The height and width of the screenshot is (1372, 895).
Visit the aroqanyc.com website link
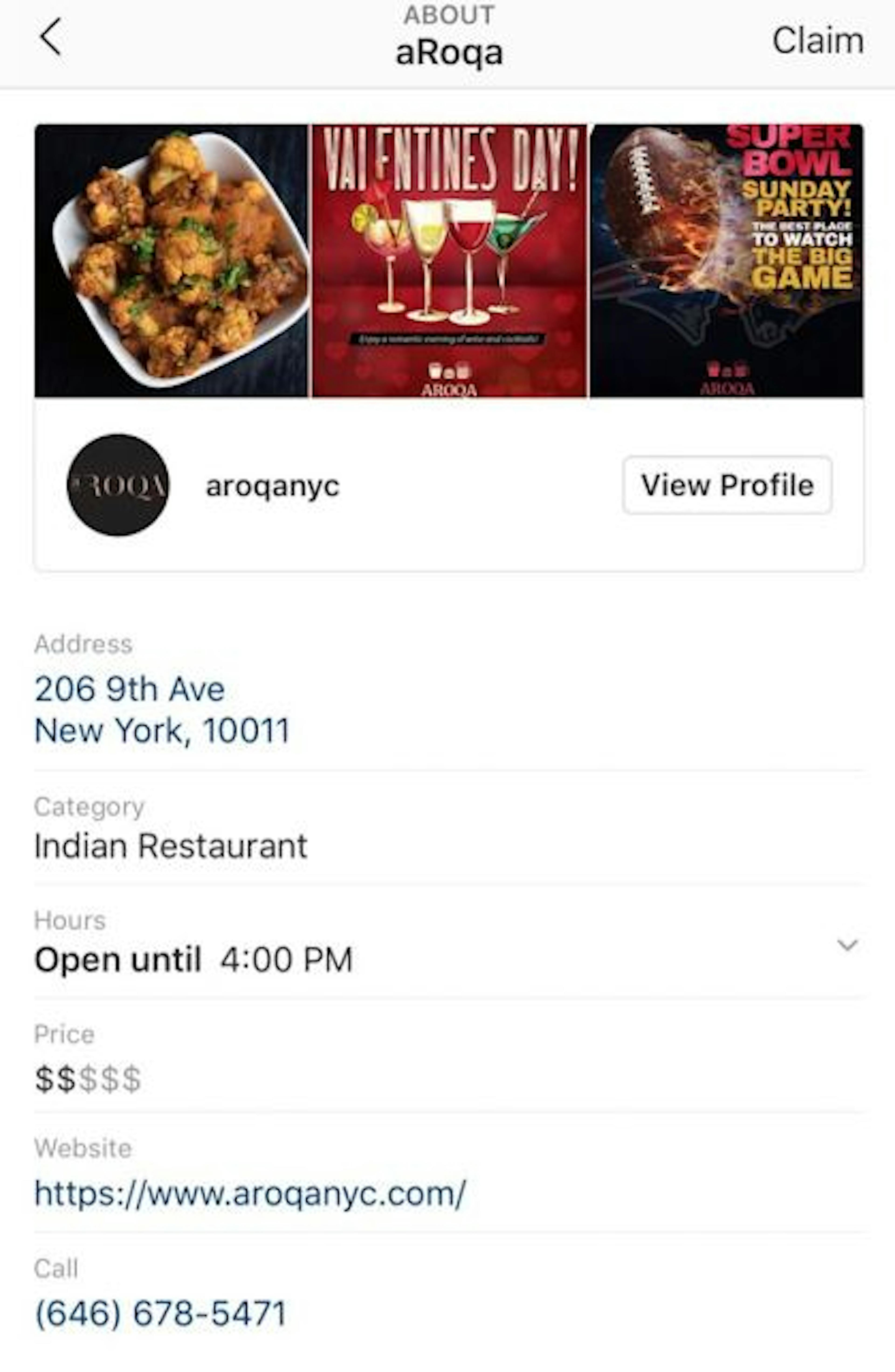(x=250, y=1193)
